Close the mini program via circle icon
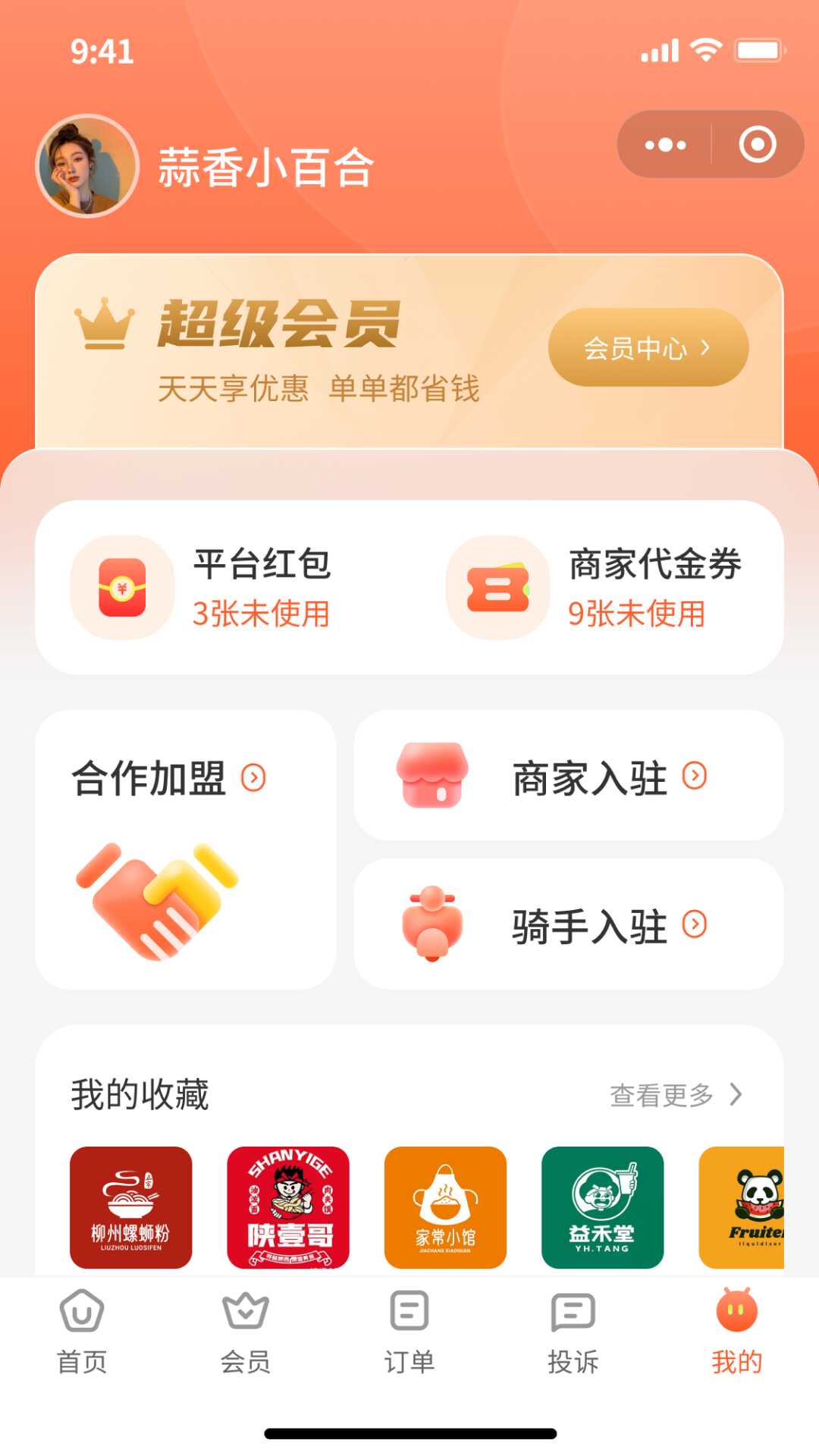Screen dimensions: 819x1456 pyautogui.click(x=757, y=145)
